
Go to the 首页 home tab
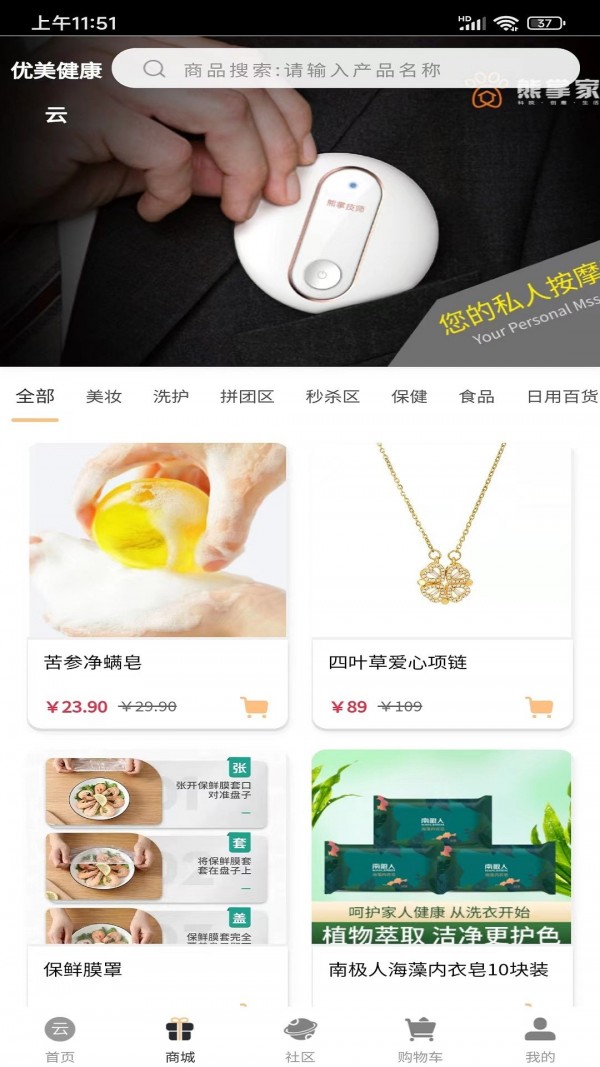pyautogui.click(x=60, y=1039)
